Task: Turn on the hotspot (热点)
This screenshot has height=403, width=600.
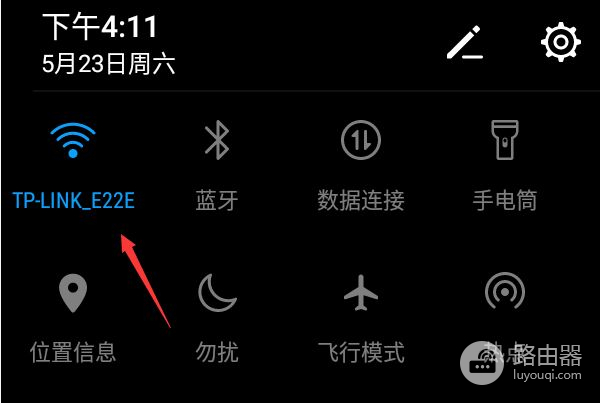Action: [505, 293]
